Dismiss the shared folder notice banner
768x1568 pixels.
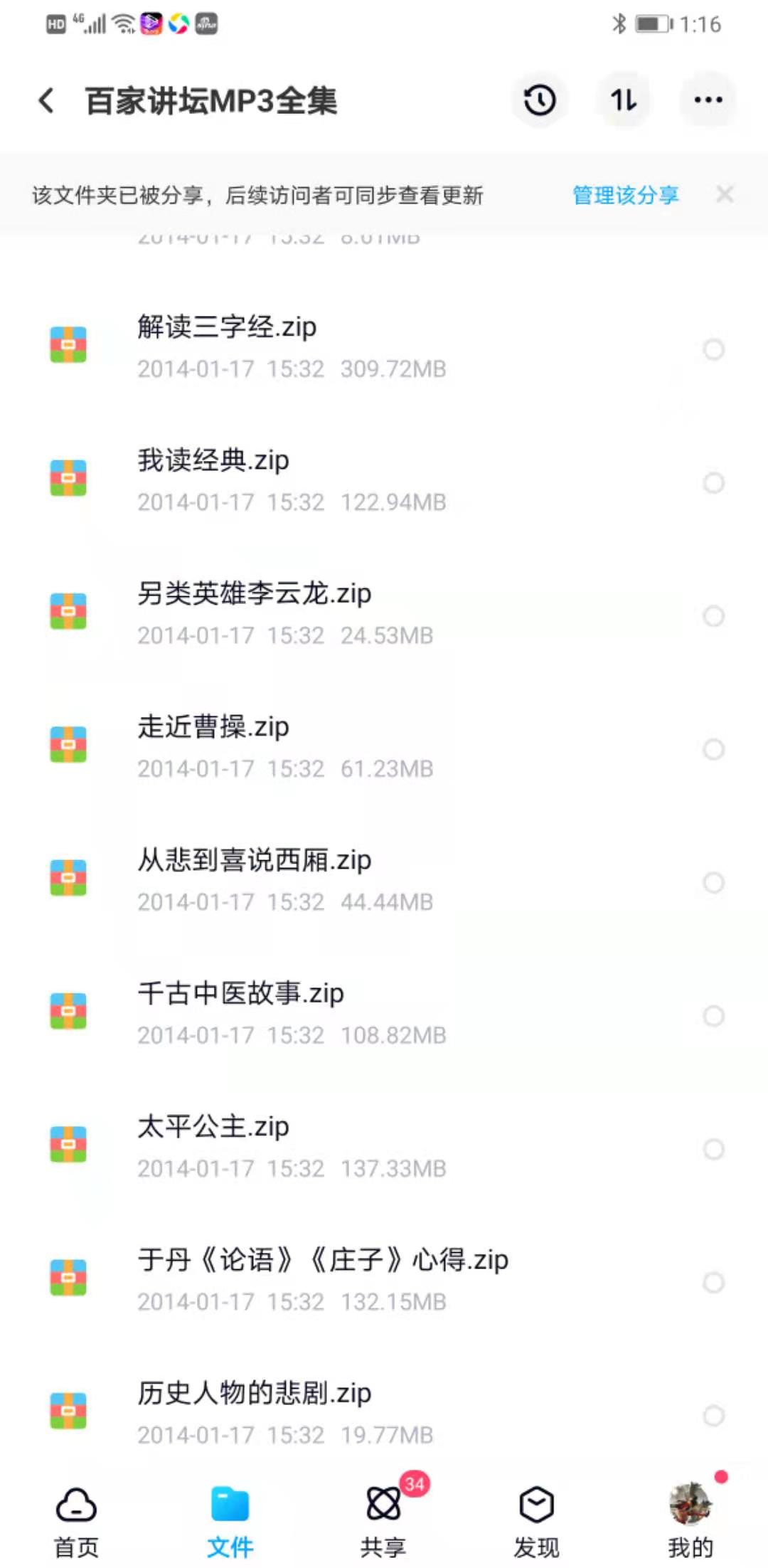(725, 194)
